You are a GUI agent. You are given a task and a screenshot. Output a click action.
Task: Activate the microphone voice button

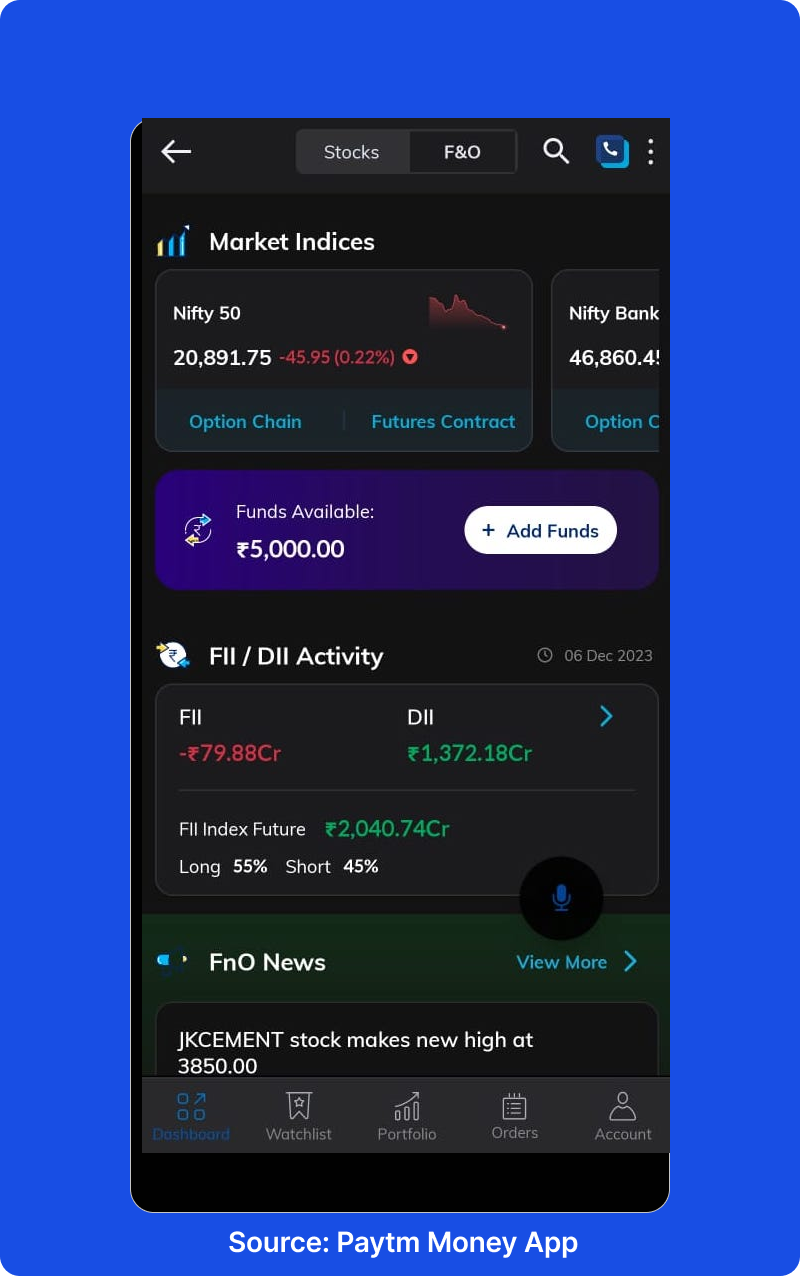[x=561, y=898]
